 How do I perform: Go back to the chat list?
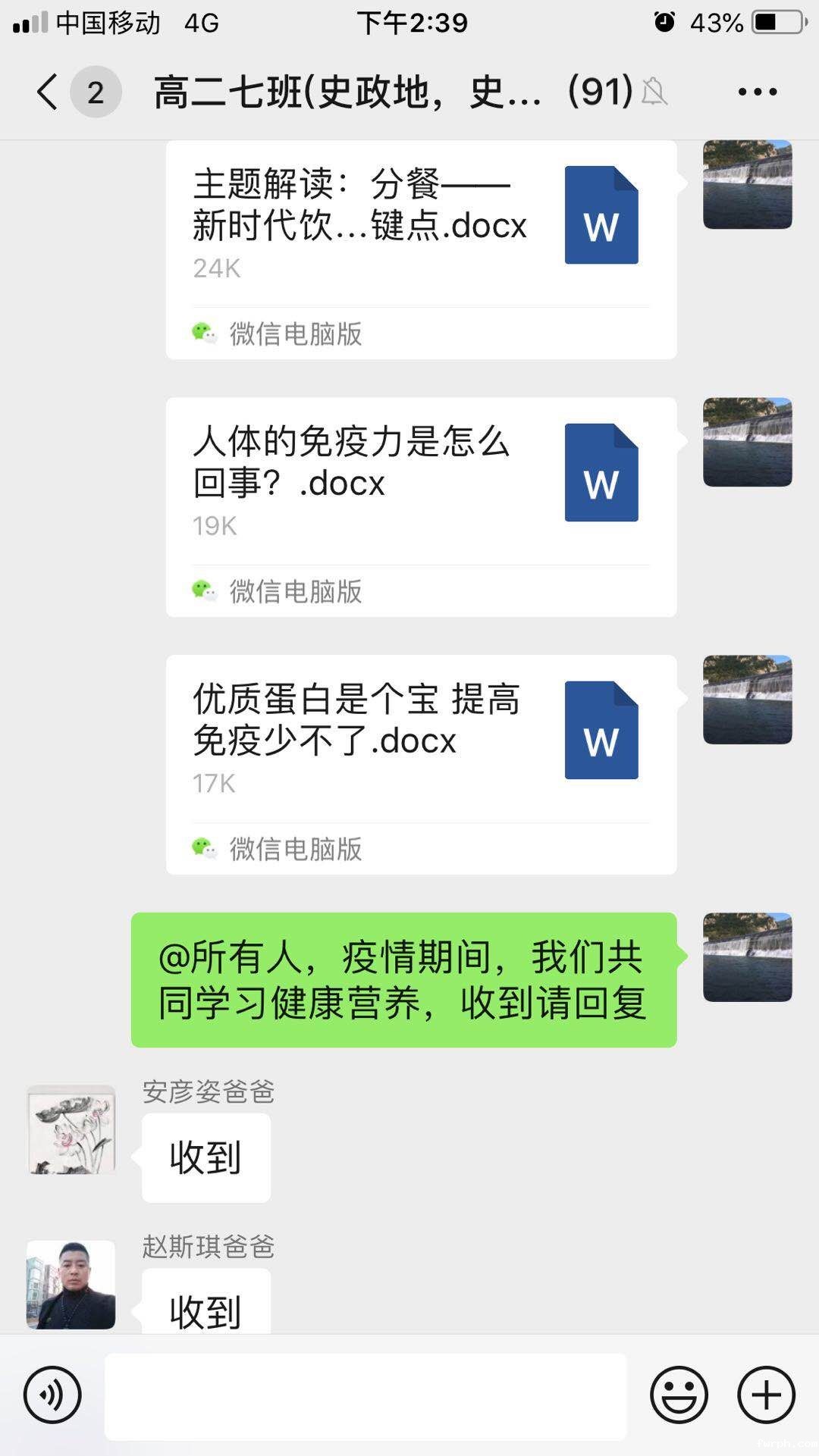coord(47,92)
